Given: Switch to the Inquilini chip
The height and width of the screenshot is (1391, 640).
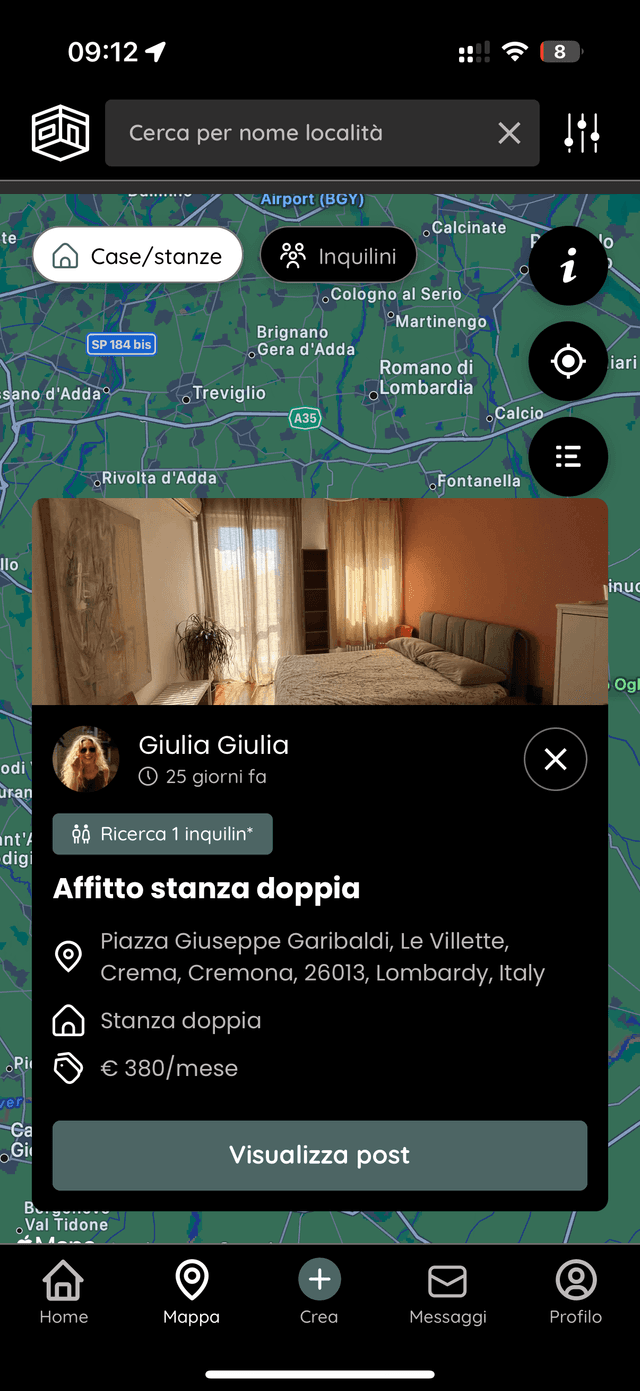Looking at the screenshot, I should 338,256.
